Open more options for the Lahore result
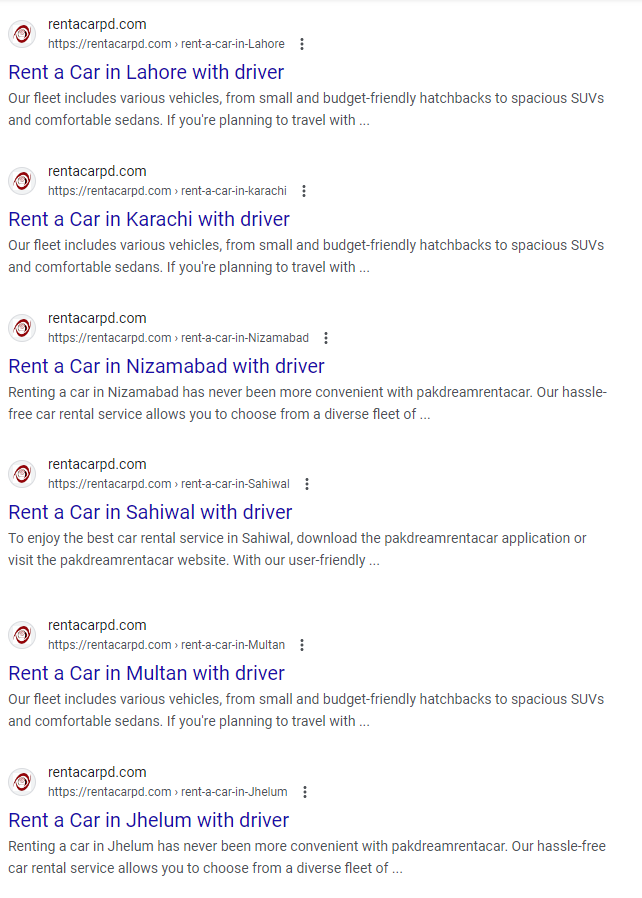The image size is (642, 898). [302, 44]
